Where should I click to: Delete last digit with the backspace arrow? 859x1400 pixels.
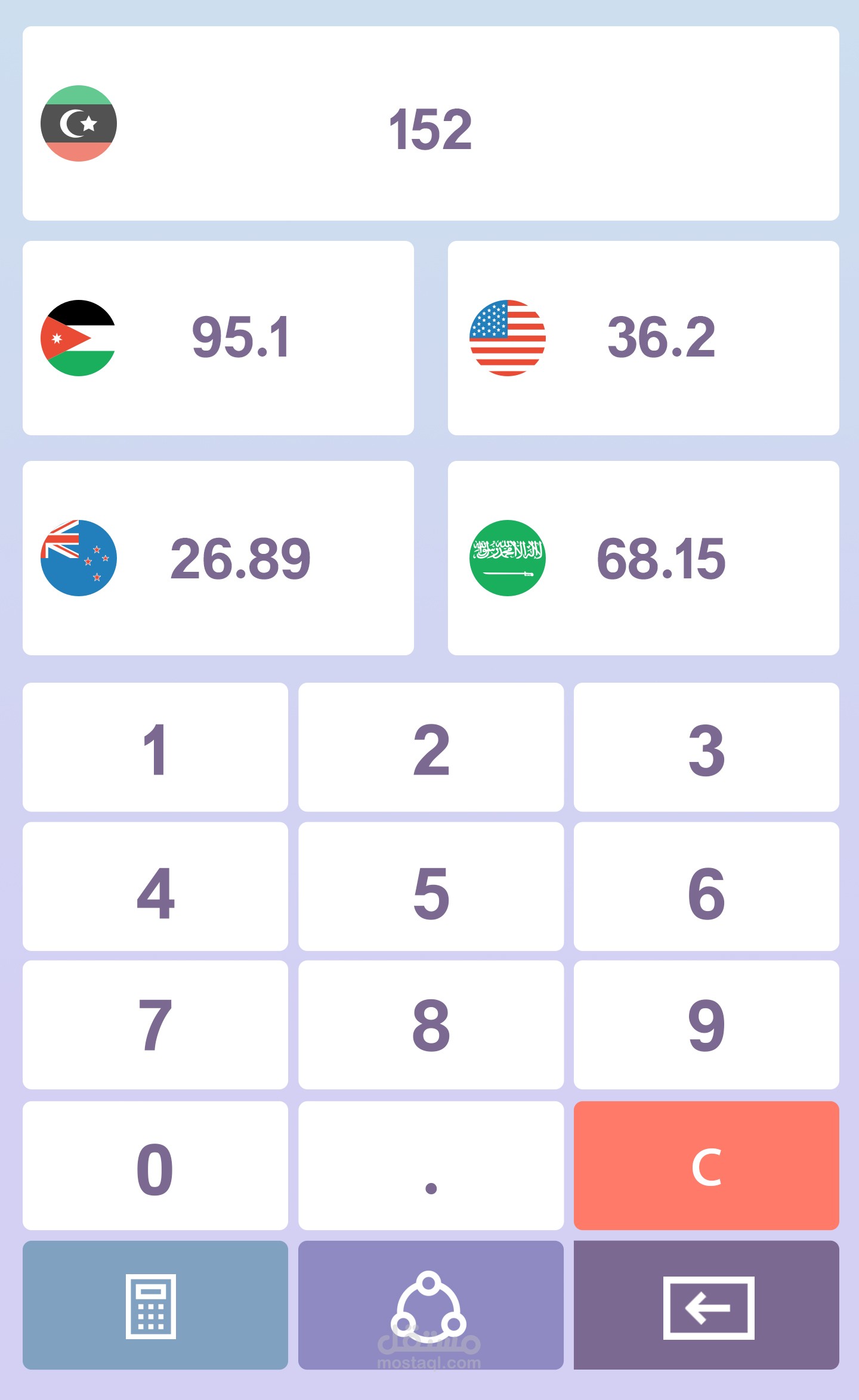[x=706, y=1305]
